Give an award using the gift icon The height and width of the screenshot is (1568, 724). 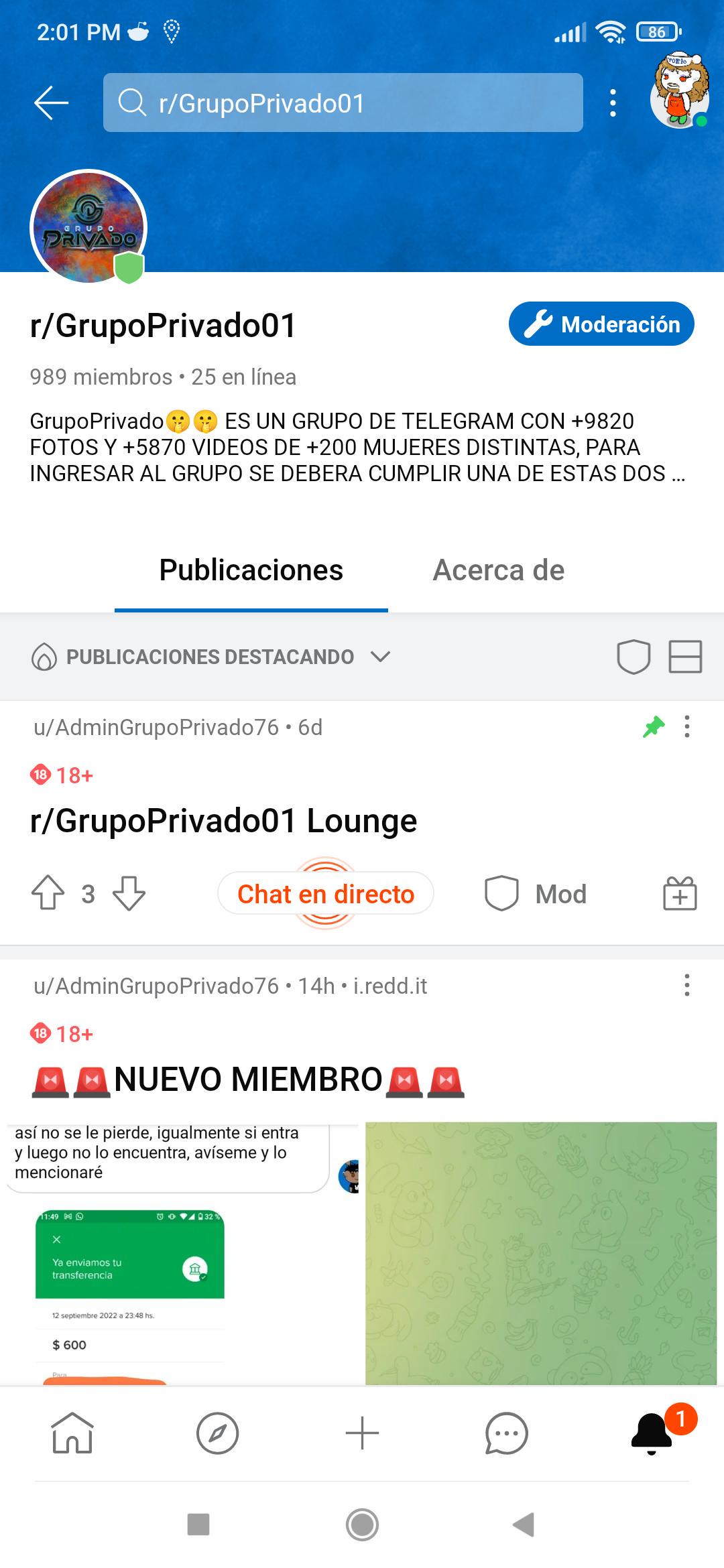[x=680, y=893]
